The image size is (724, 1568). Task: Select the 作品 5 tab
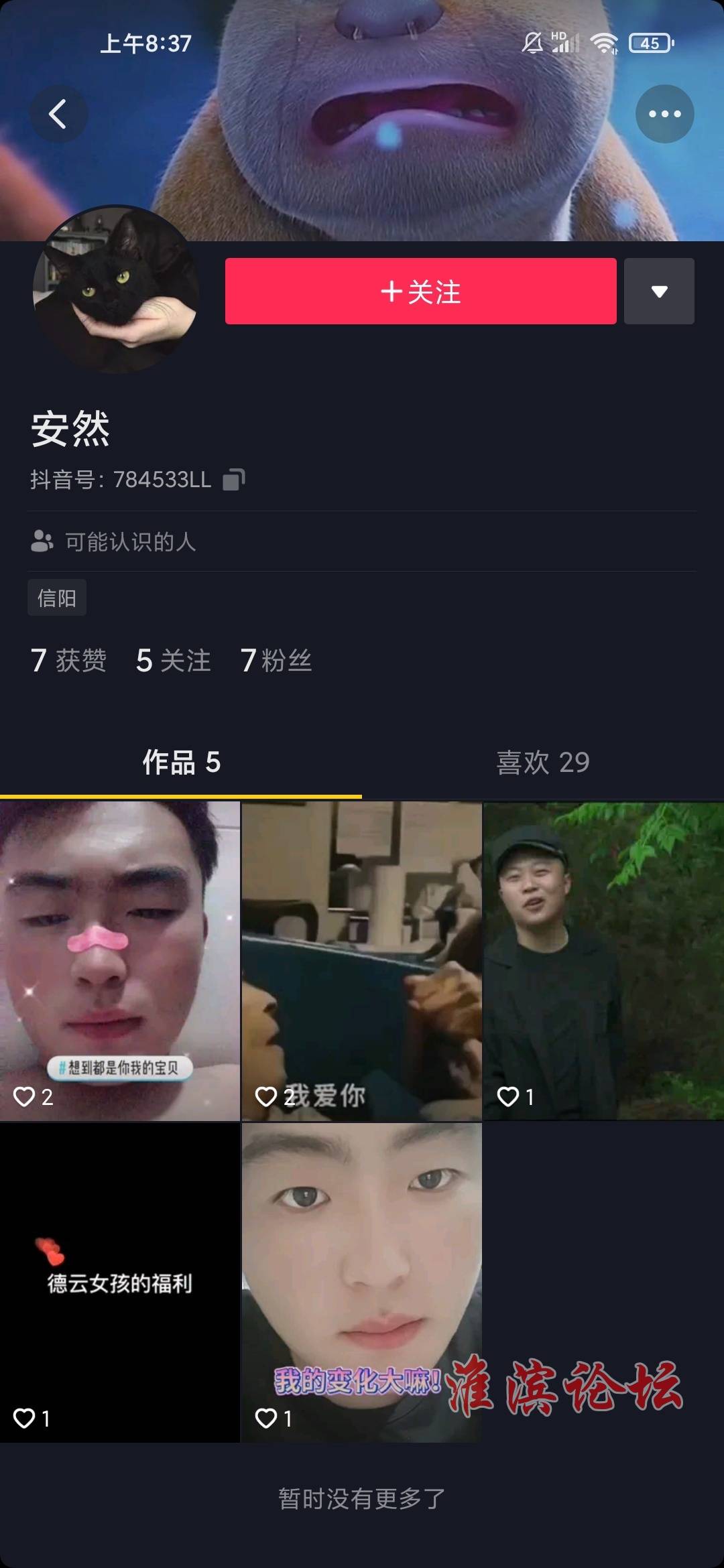[x=181, y=763]
